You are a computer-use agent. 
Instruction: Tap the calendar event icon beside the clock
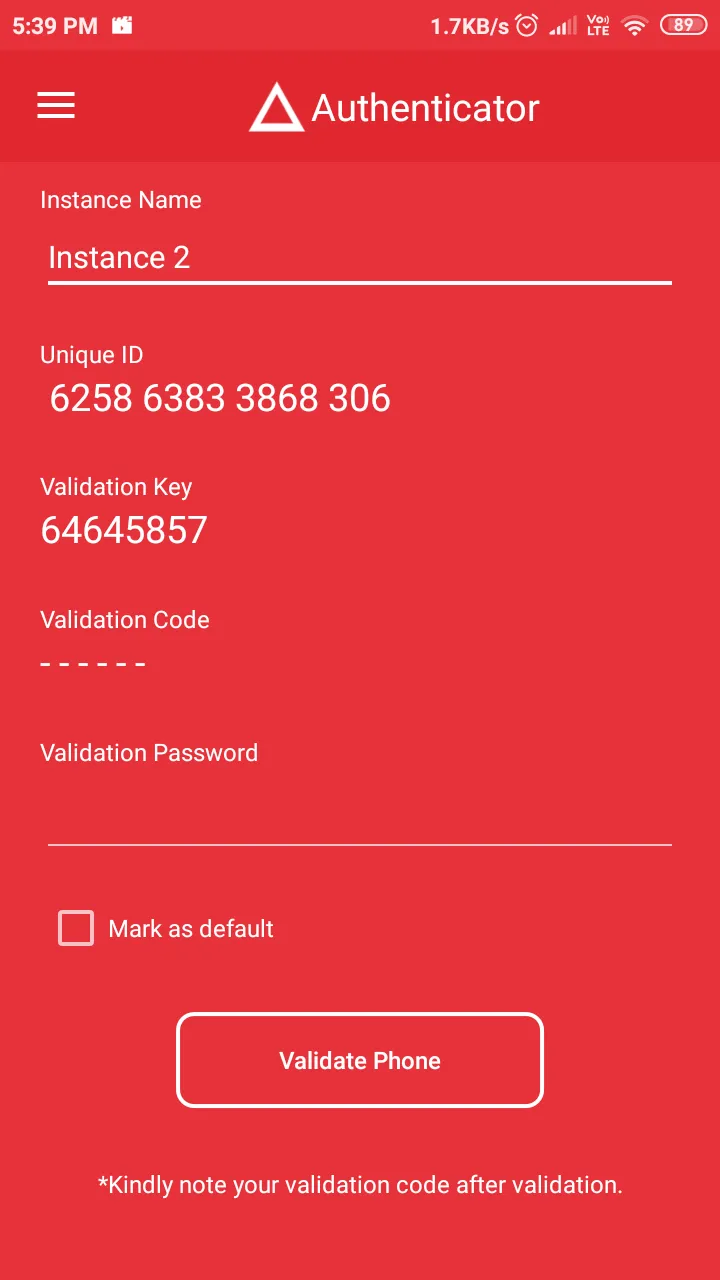[x=120, y=22]
